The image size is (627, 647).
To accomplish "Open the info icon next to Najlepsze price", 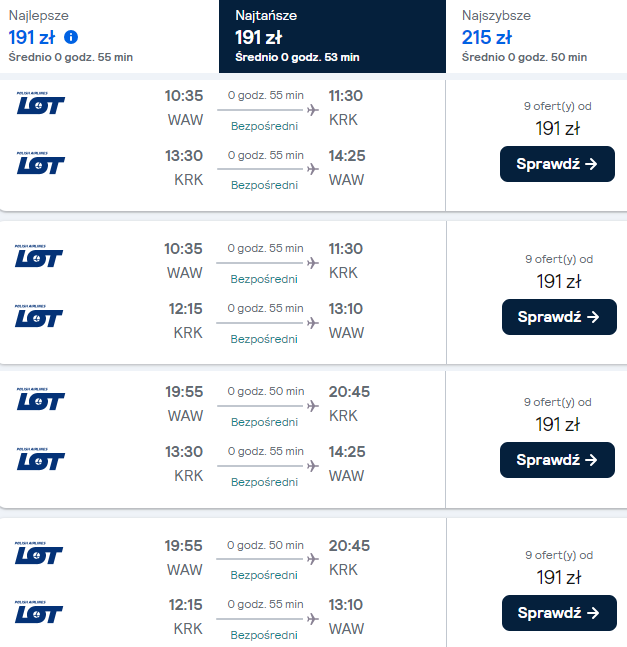I will tap(71, 37).
